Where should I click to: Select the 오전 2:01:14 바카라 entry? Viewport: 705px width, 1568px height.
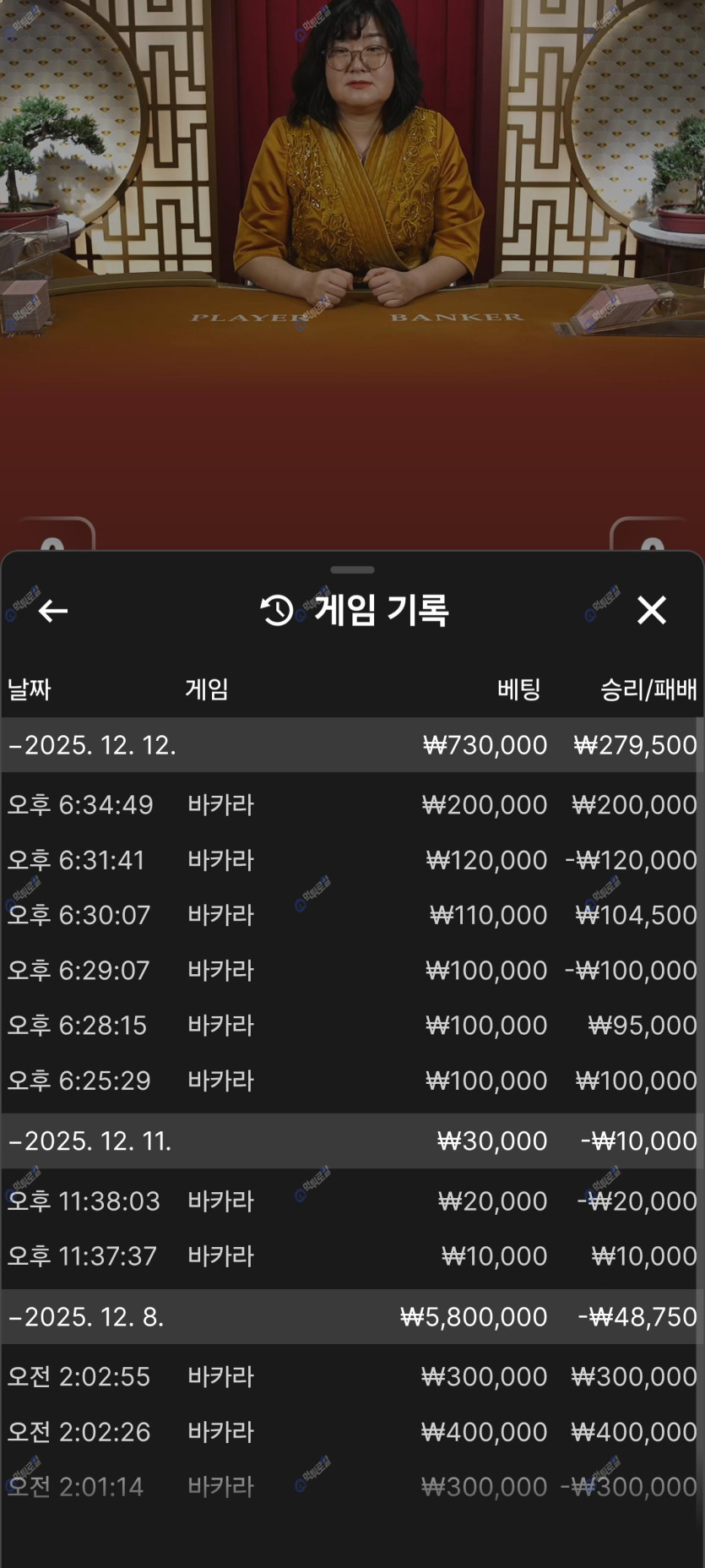[351, 1487]
